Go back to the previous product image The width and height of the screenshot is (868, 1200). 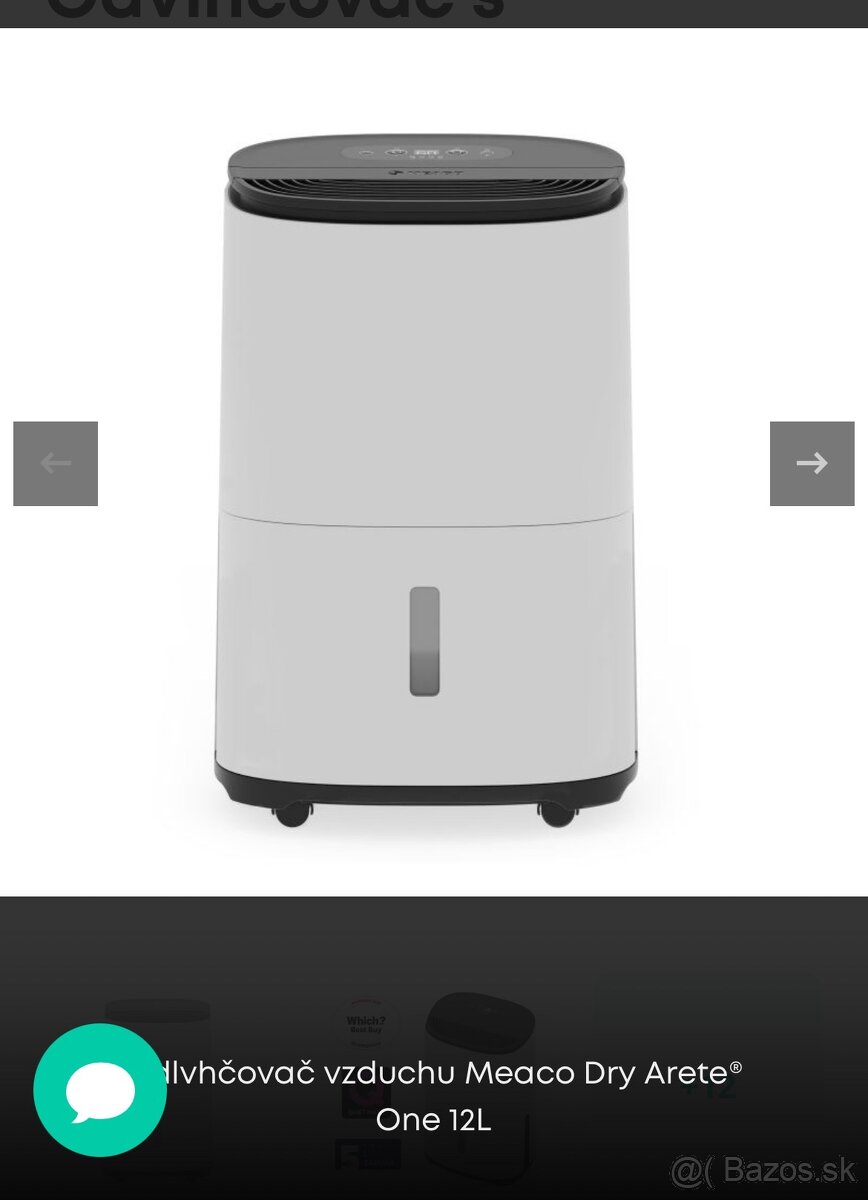56,463
